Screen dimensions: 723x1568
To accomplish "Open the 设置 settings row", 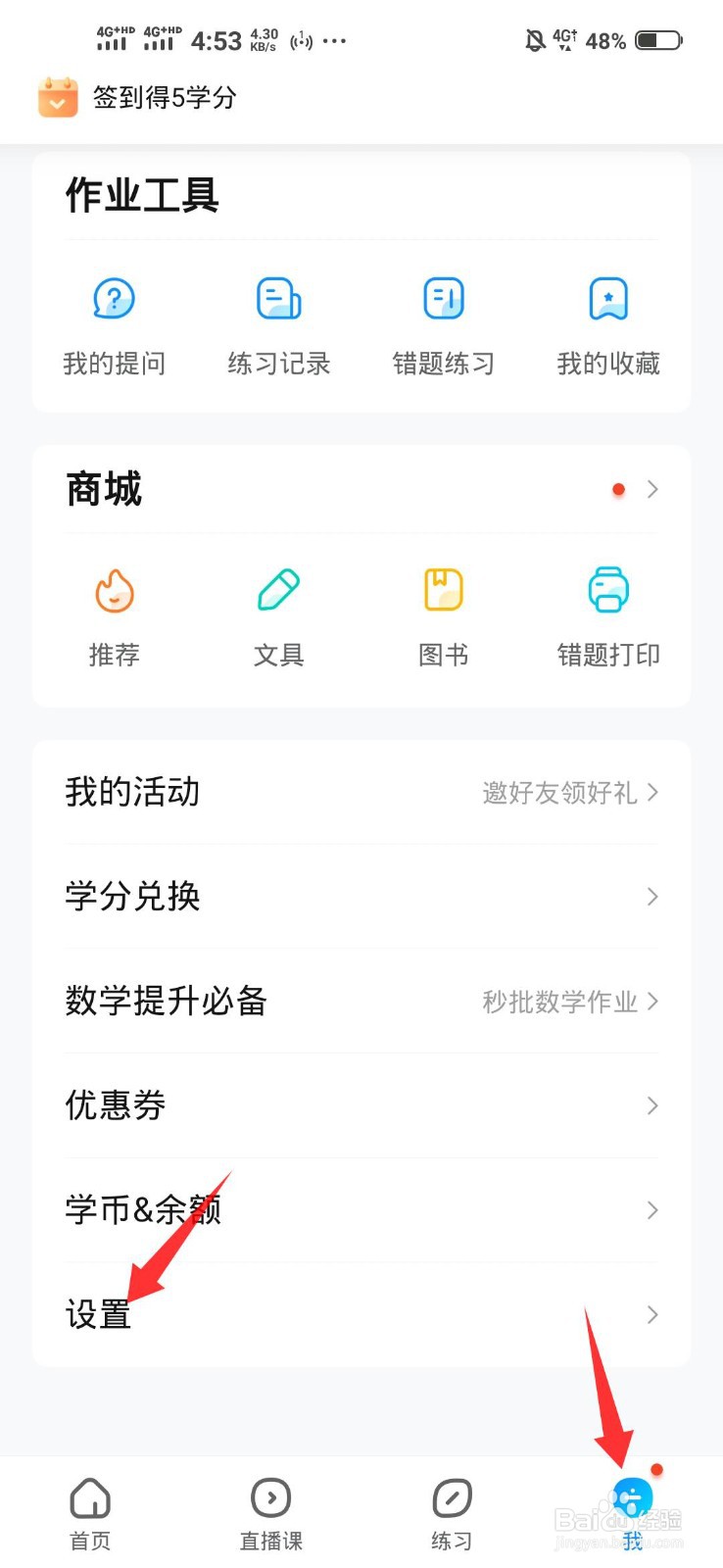I will [x=361, y=1314].
